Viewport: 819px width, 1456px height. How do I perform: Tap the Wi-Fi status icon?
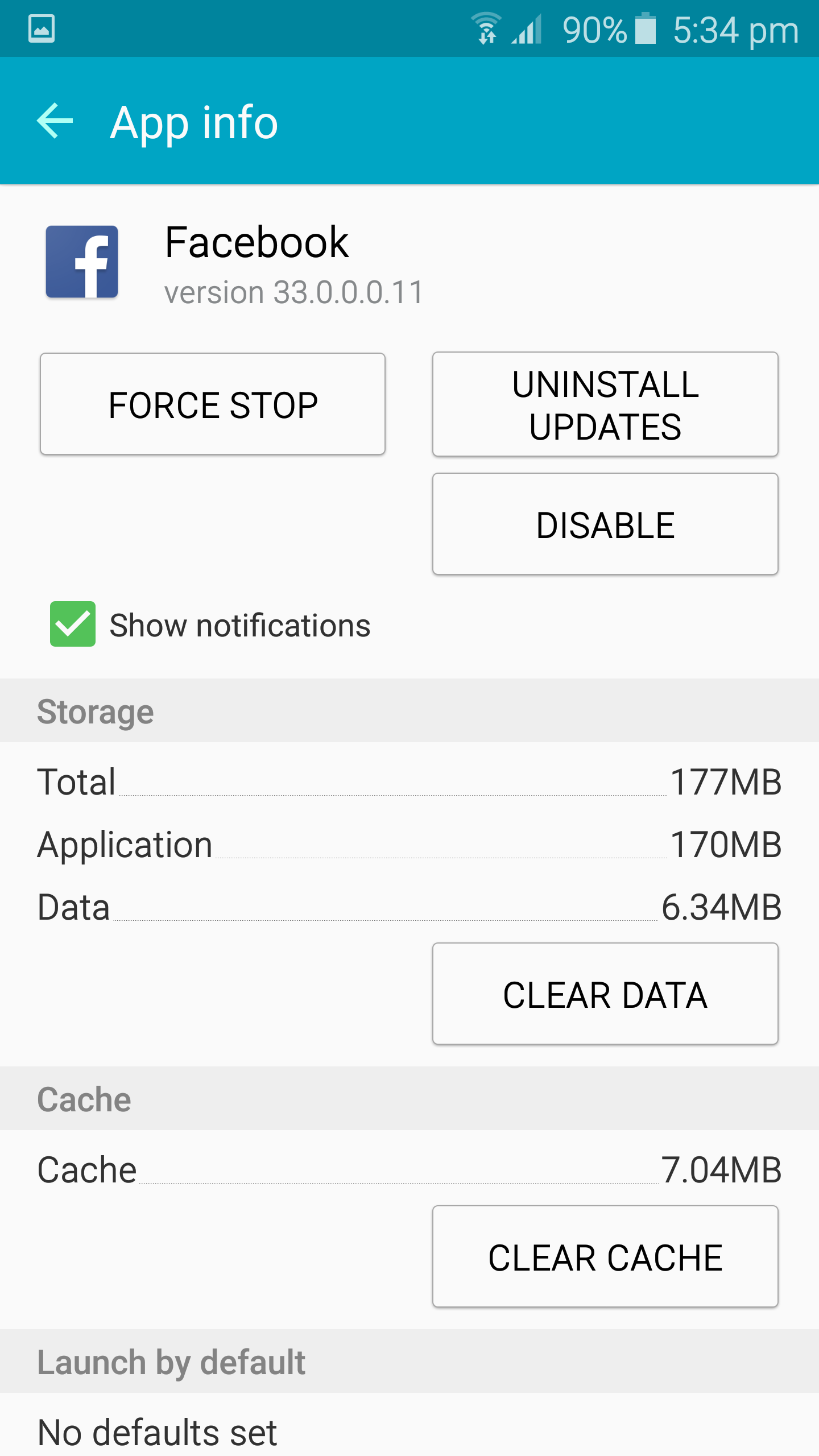coord(486,28)
